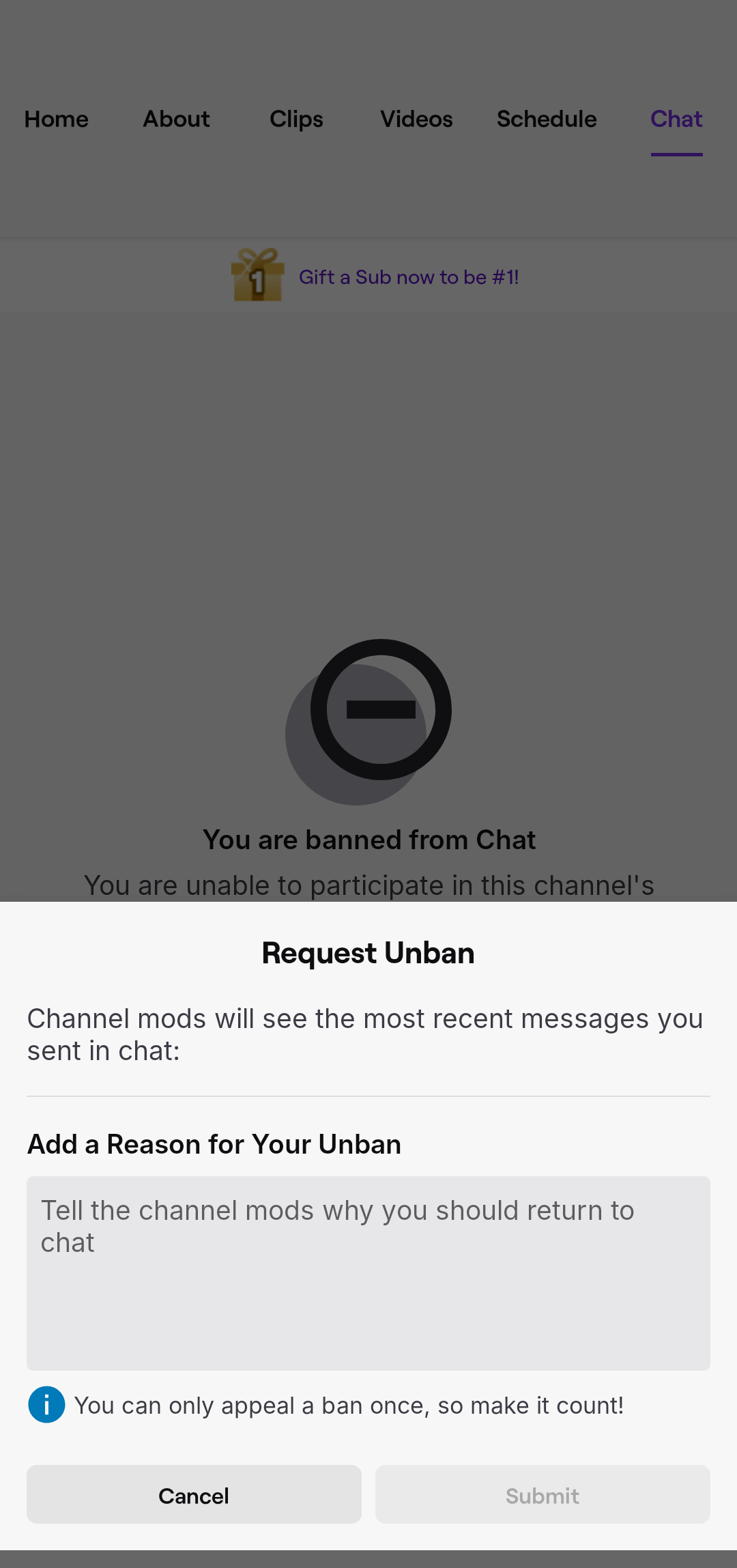View the Schedule tab
The width and height of the screenshot is (737, 1568).
[x=547, y=119]
